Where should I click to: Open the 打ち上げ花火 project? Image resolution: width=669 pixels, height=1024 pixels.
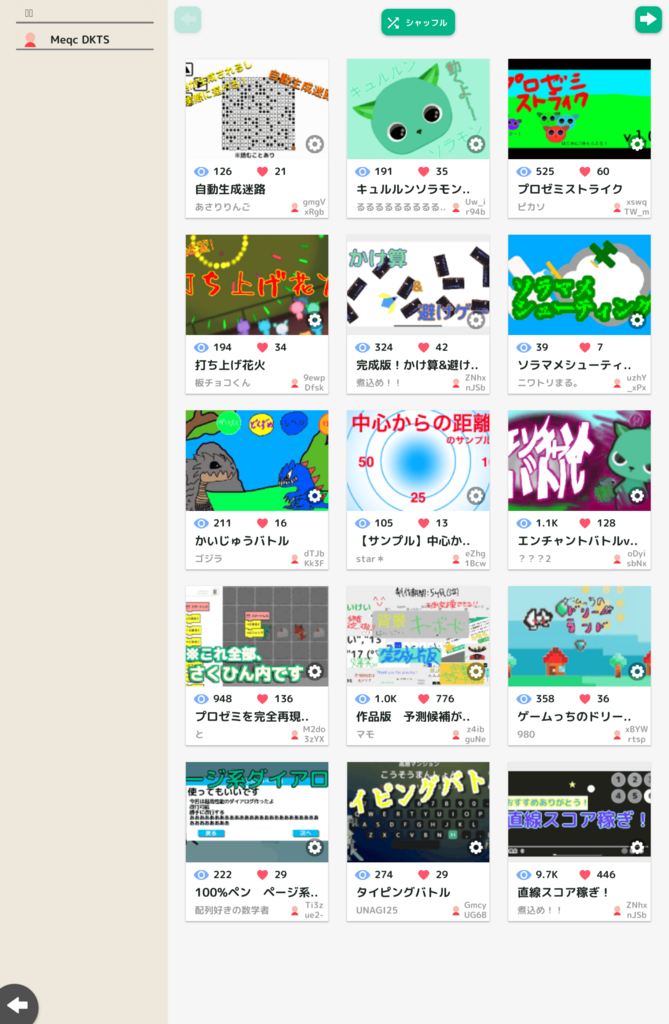(256, 285)
